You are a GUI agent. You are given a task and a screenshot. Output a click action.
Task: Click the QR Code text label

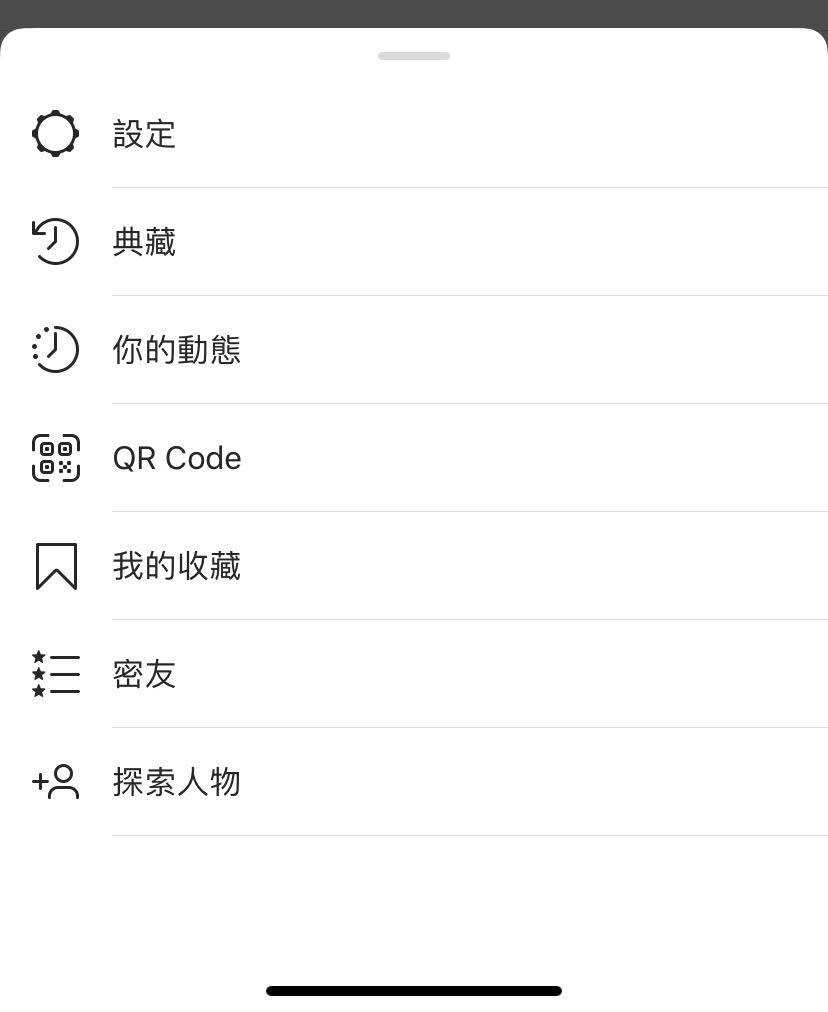coord(177,458)
